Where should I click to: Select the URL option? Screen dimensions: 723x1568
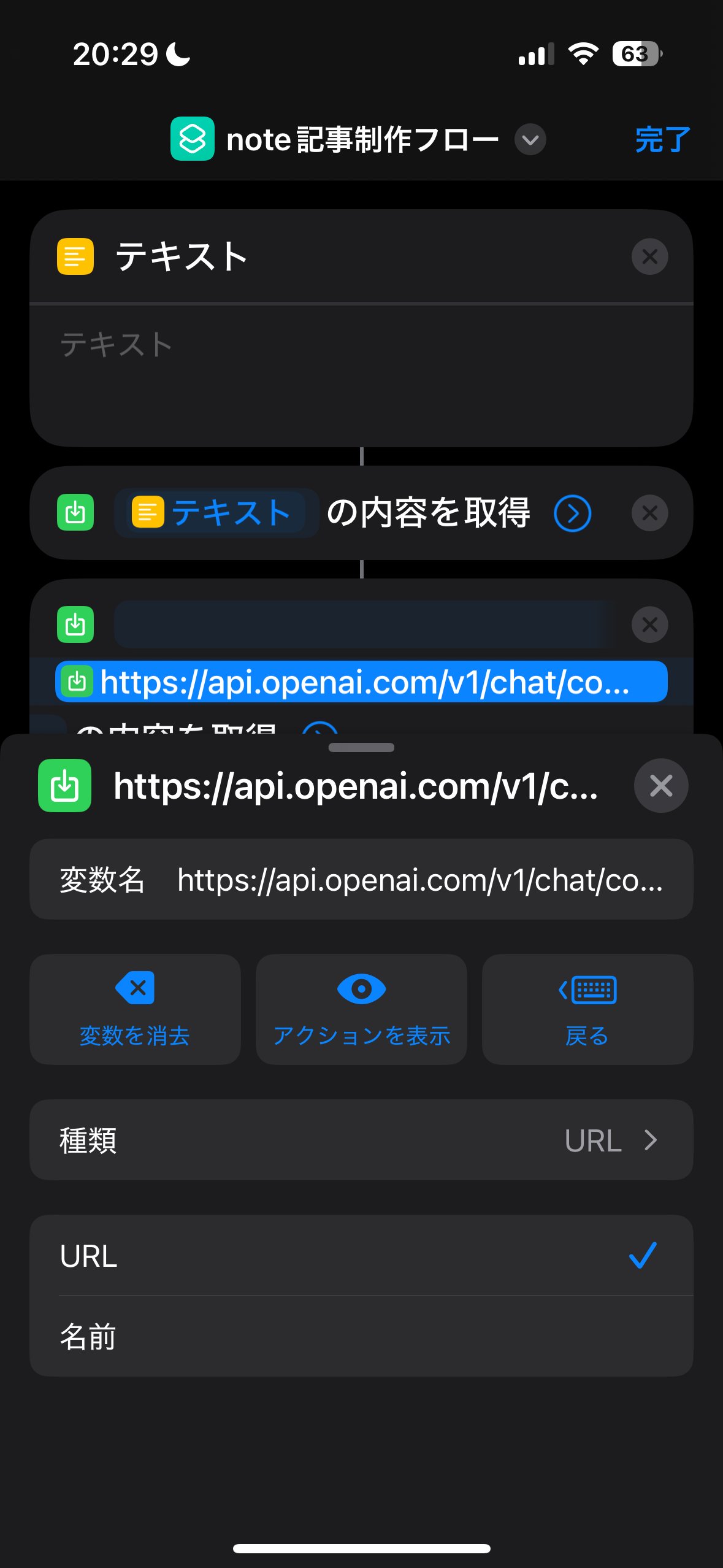coord(361,1256)
